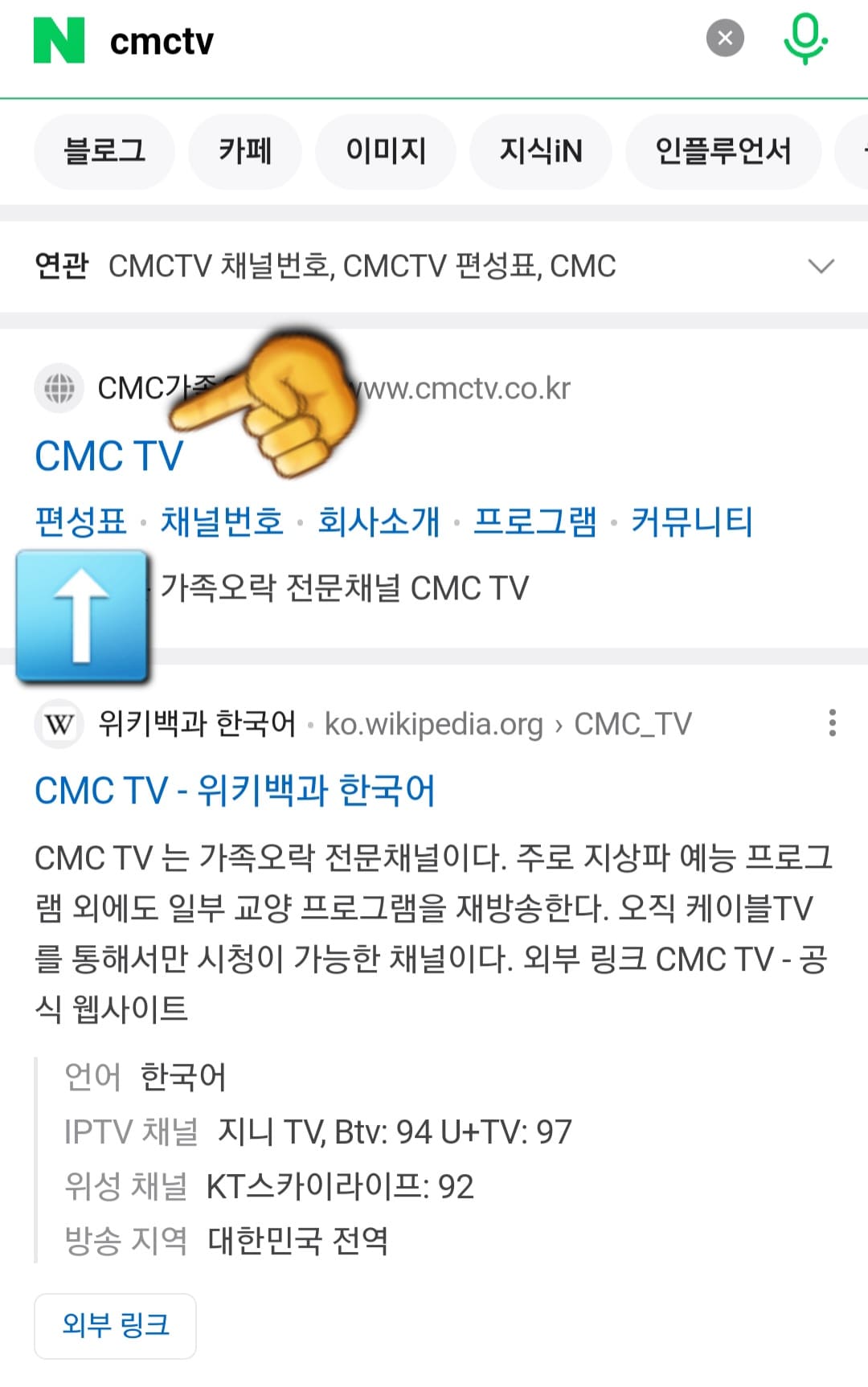Viewport: 868px width, 1387px height.
Task: Switch to the 이미지 tab
Action: point(385,151)
